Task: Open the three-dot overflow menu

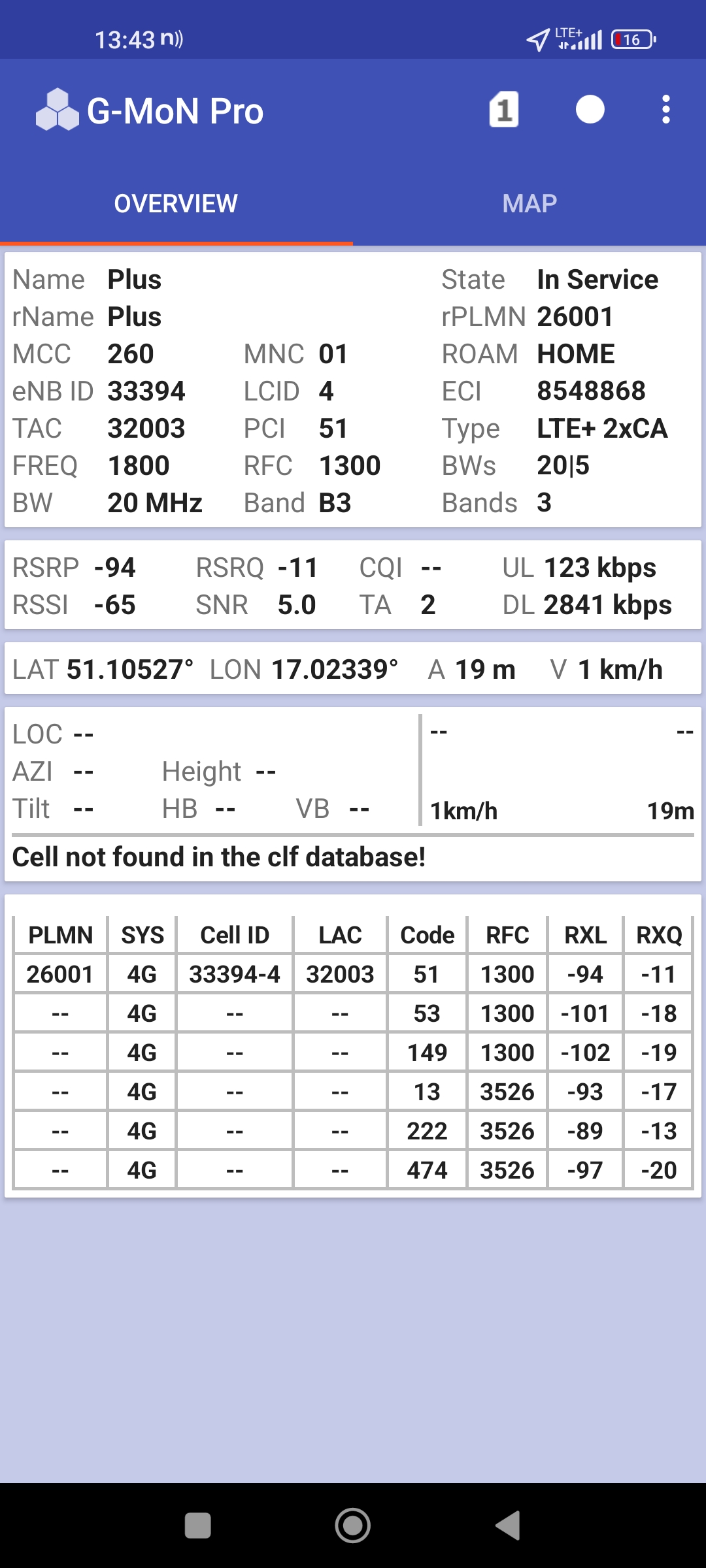Action: (665, 110)
